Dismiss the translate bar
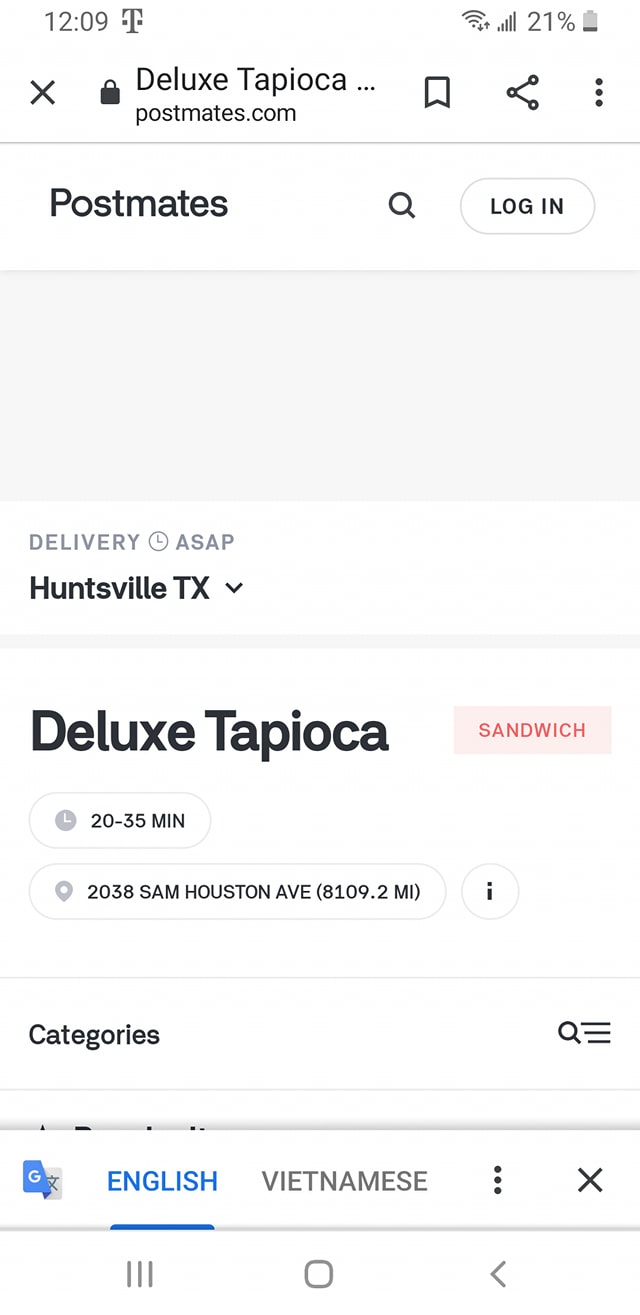The image size is (640, 1315). click(x=590, y=1180)
